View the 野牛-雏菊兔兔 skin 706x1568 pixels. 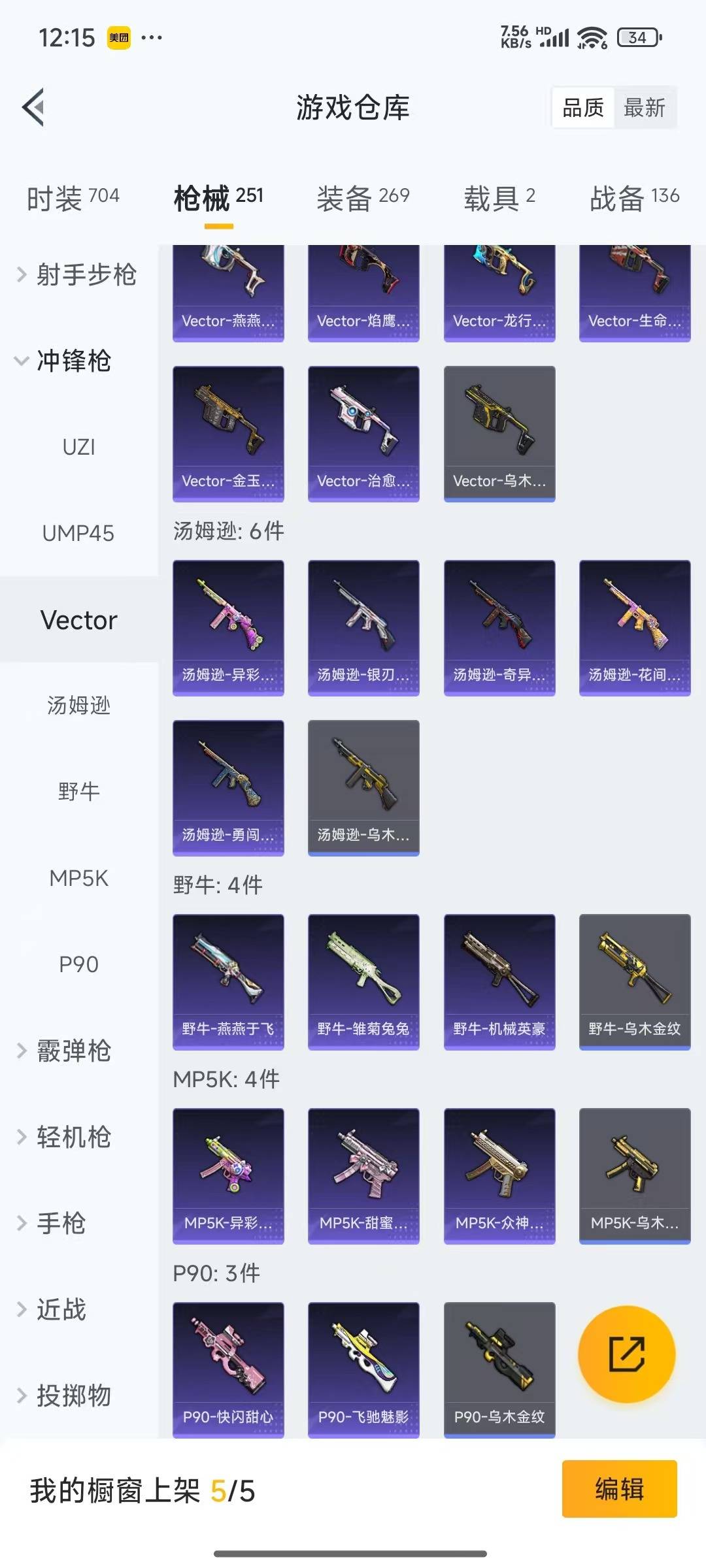click(363, 981)
